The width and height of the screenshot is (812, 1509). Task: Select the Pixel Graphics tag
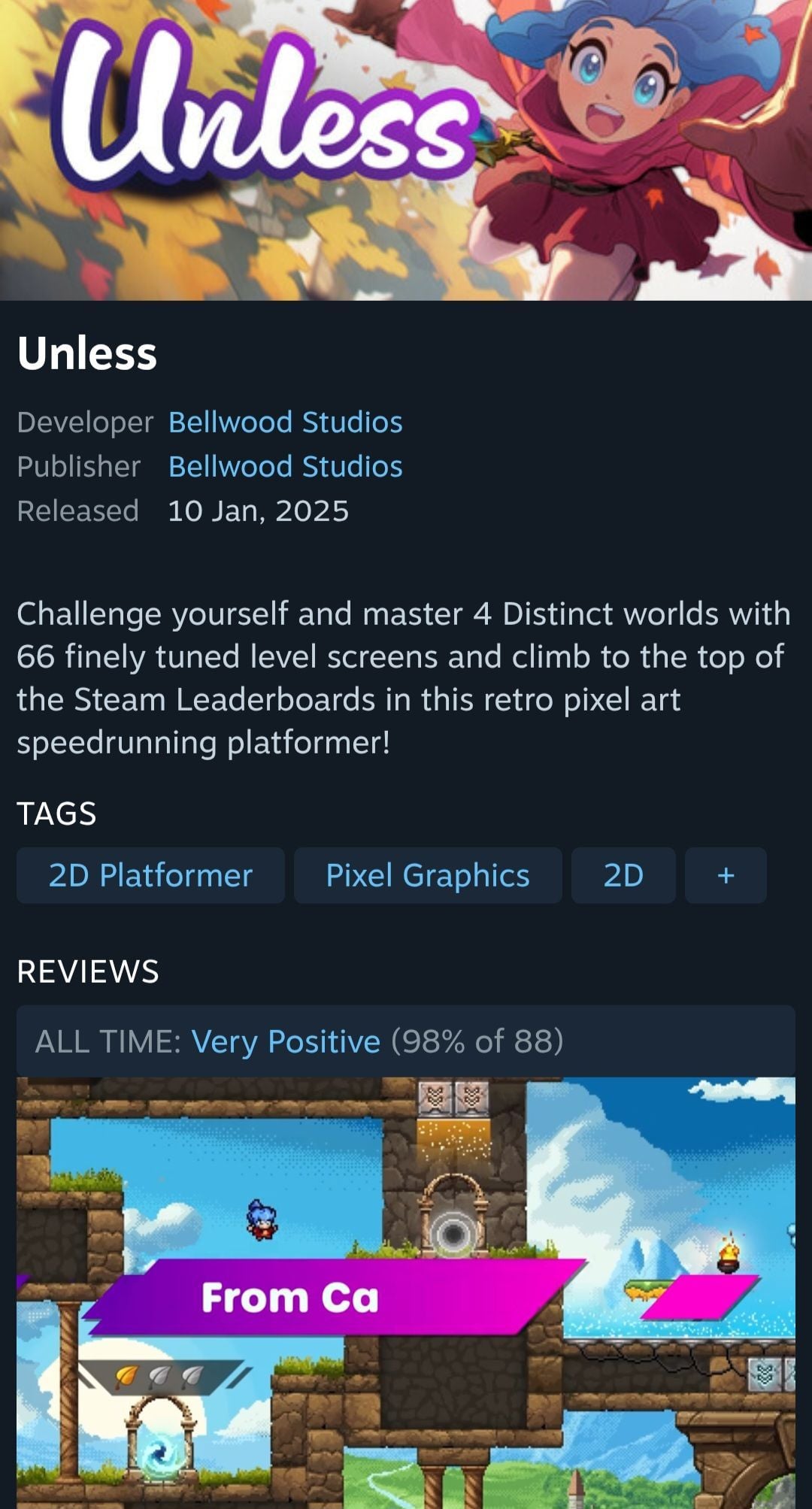[x=427, y=875]
